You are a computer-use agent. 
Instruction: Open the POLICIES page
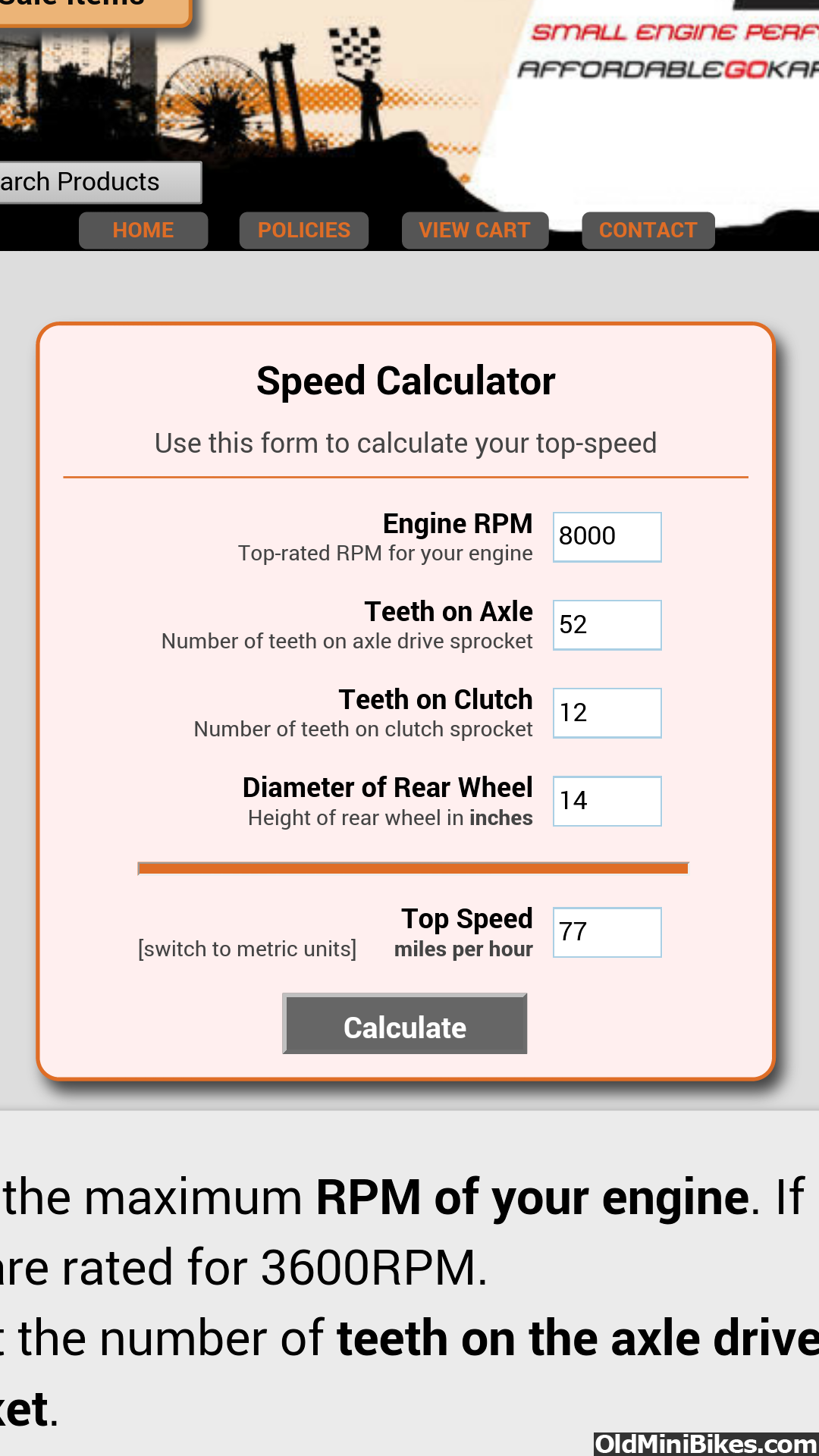(x=304, y=230)
